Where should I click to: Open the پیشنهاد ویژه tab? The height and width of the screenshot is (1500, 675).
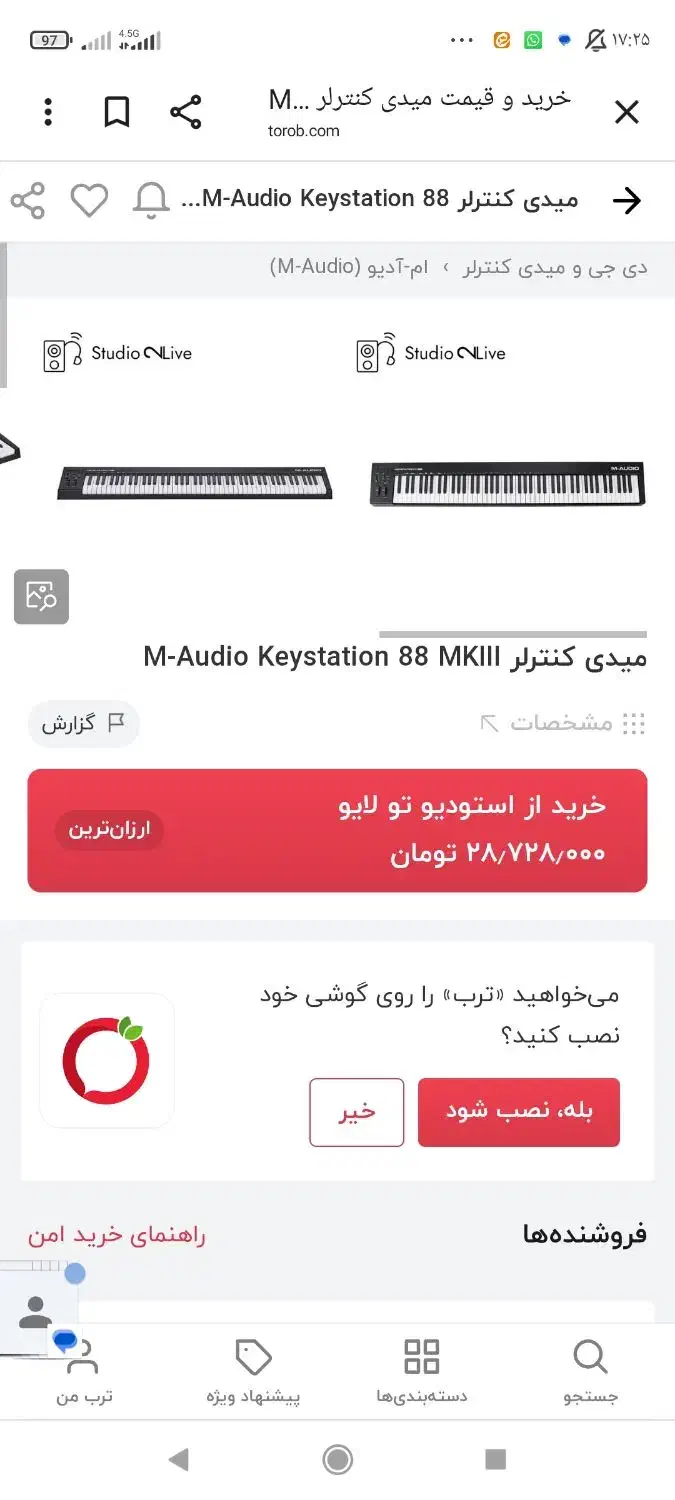pos(253,1373)
